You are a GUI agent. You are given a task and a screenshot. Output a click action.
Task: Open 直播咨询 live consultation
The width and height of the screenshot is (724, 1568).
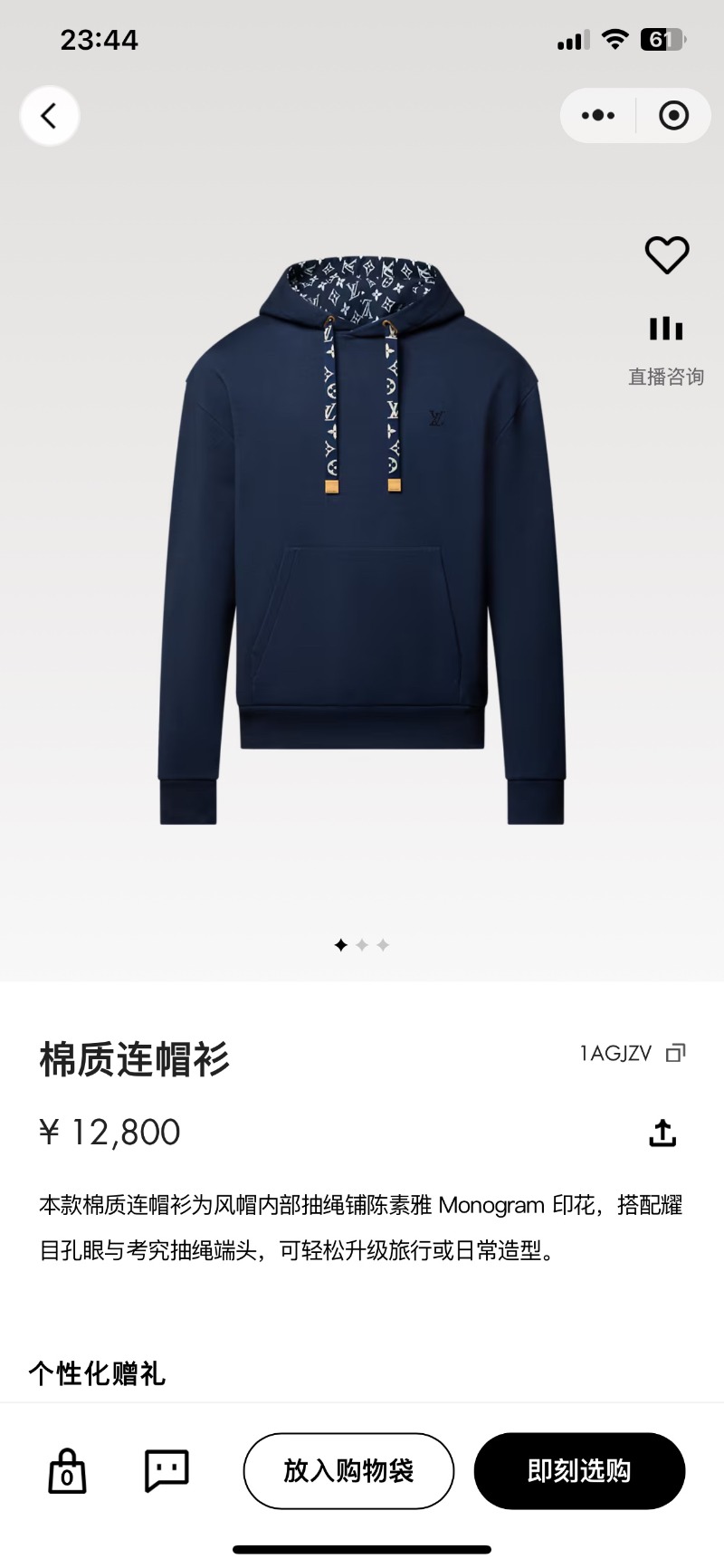tap(666, 350)
